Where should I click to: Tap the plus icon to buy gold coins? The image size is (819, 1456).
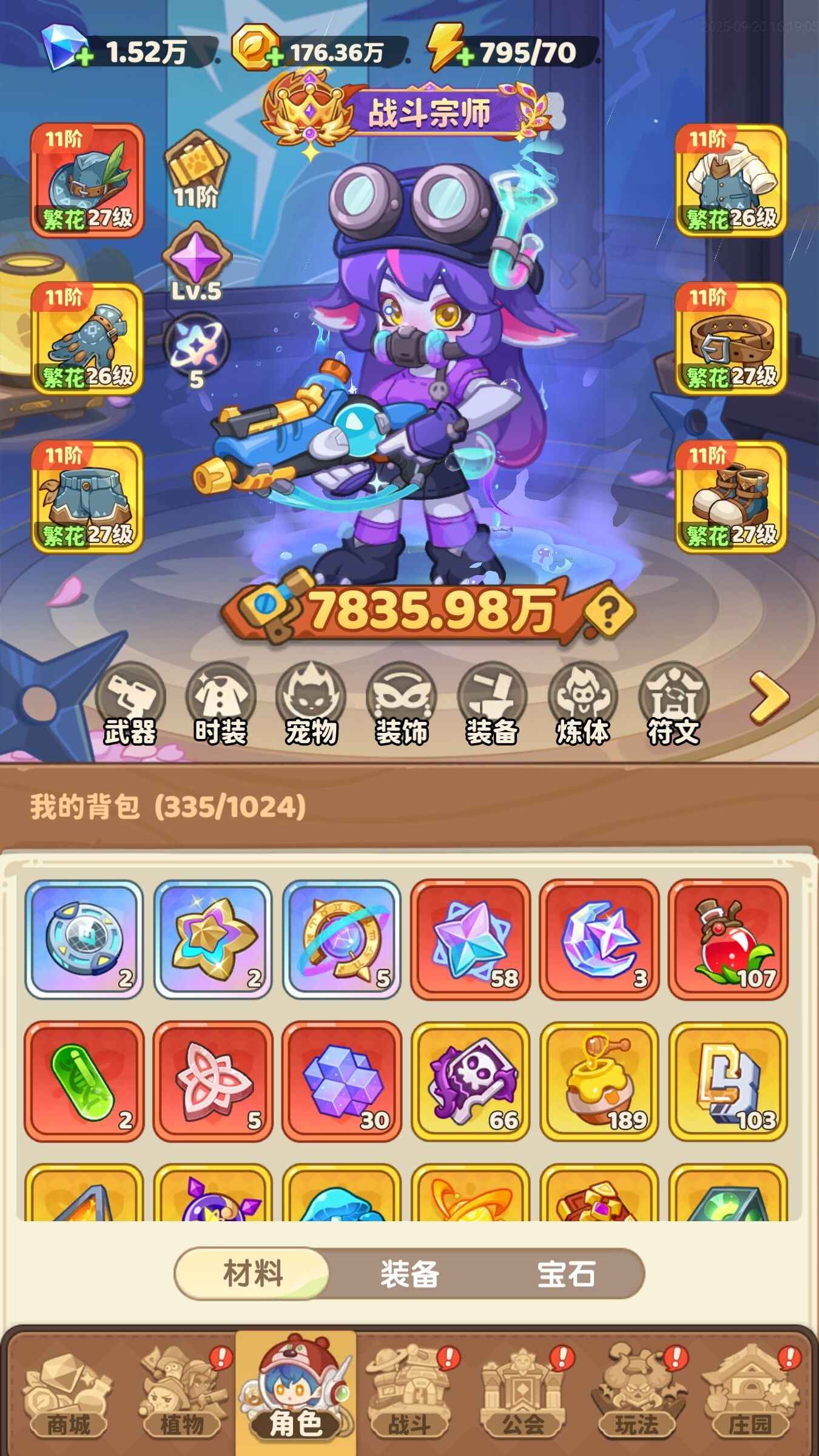(275, 57)
